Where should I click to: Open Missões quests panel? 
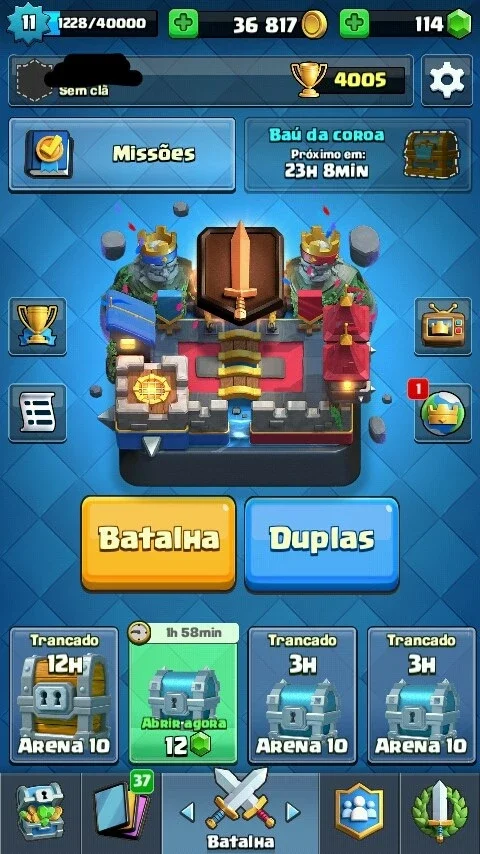(x=123, y=155)
